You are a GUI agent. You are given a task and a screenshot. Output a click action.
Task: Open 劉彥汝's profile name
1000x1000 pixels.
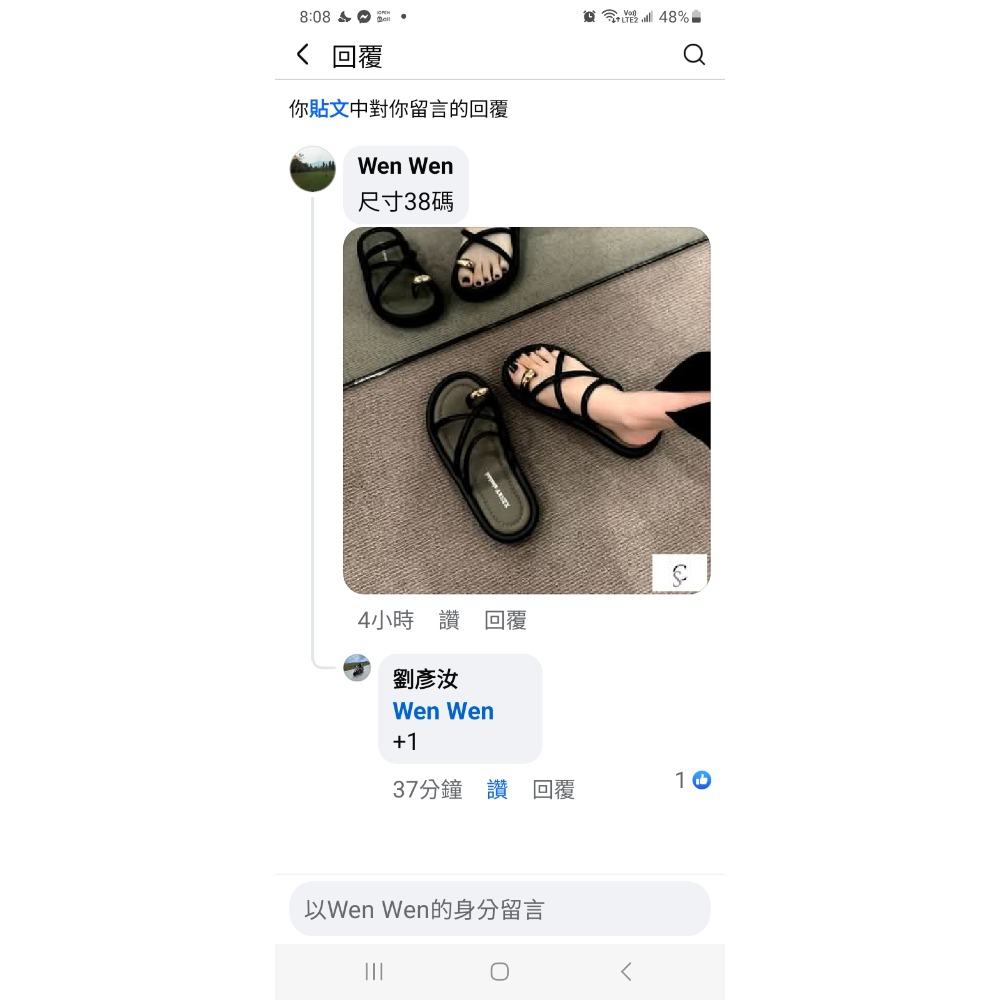pyautogui.click(x=425, y=679)
